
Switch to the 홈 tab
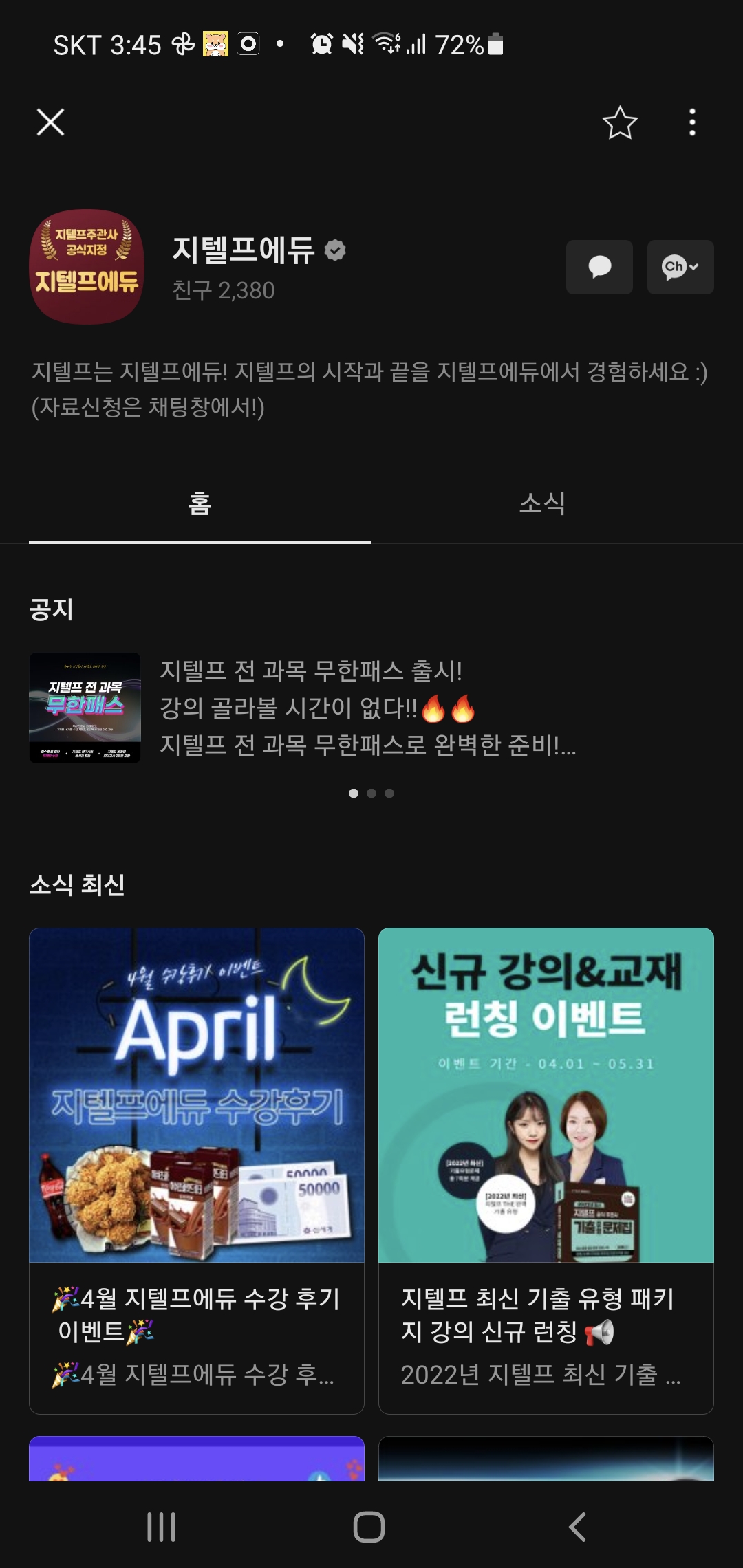[x=200, y=504]
